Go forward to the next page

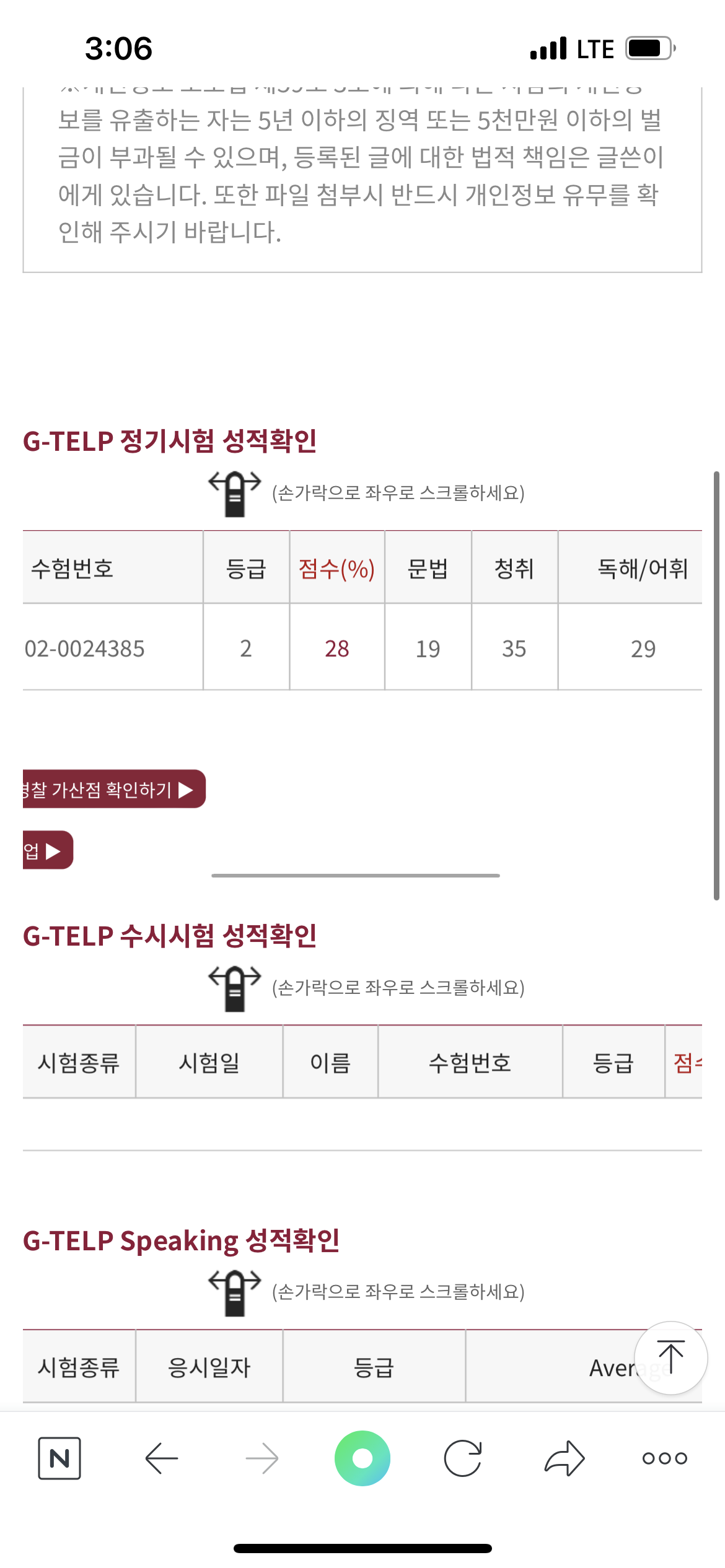click(x=262, y=1458)
